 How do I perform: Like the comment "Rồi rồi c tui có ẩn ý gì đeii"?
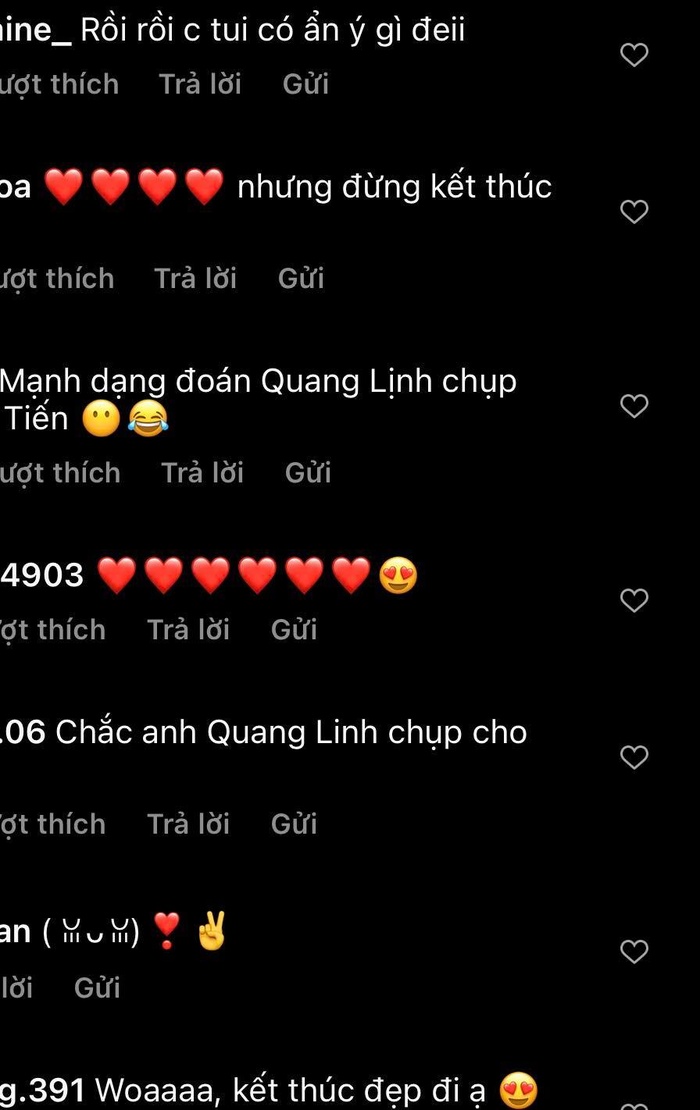634,55
